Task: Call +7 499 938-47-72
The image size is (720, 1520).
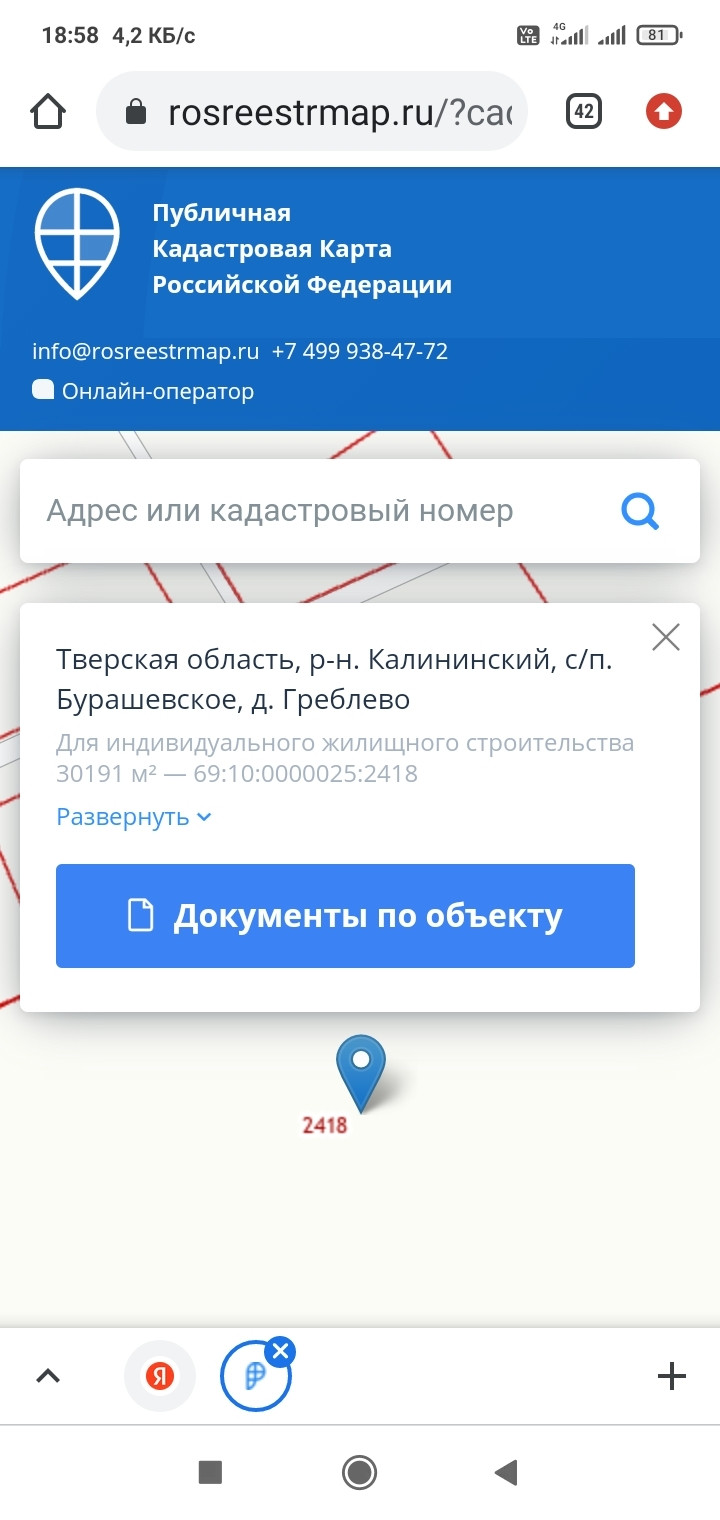Action: (x=360, y=352)
